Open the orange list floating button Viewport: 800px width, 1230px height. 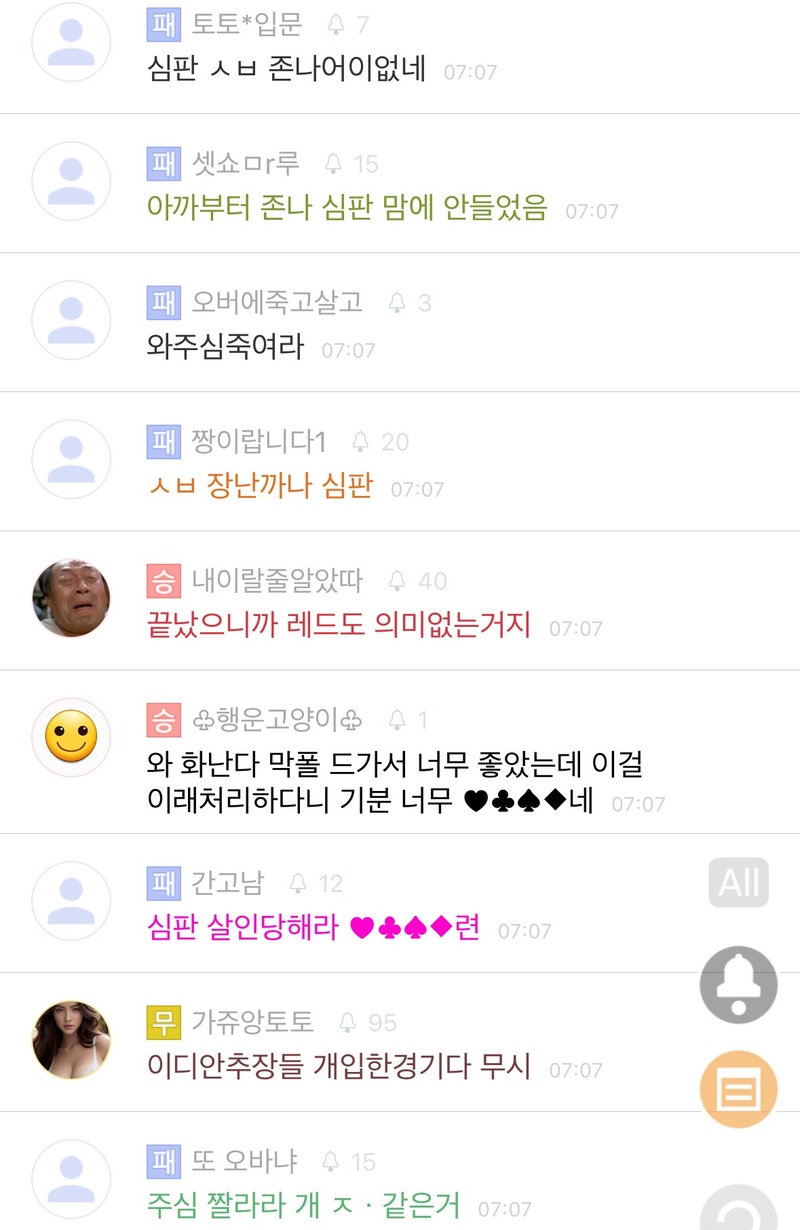point(738,1089)
